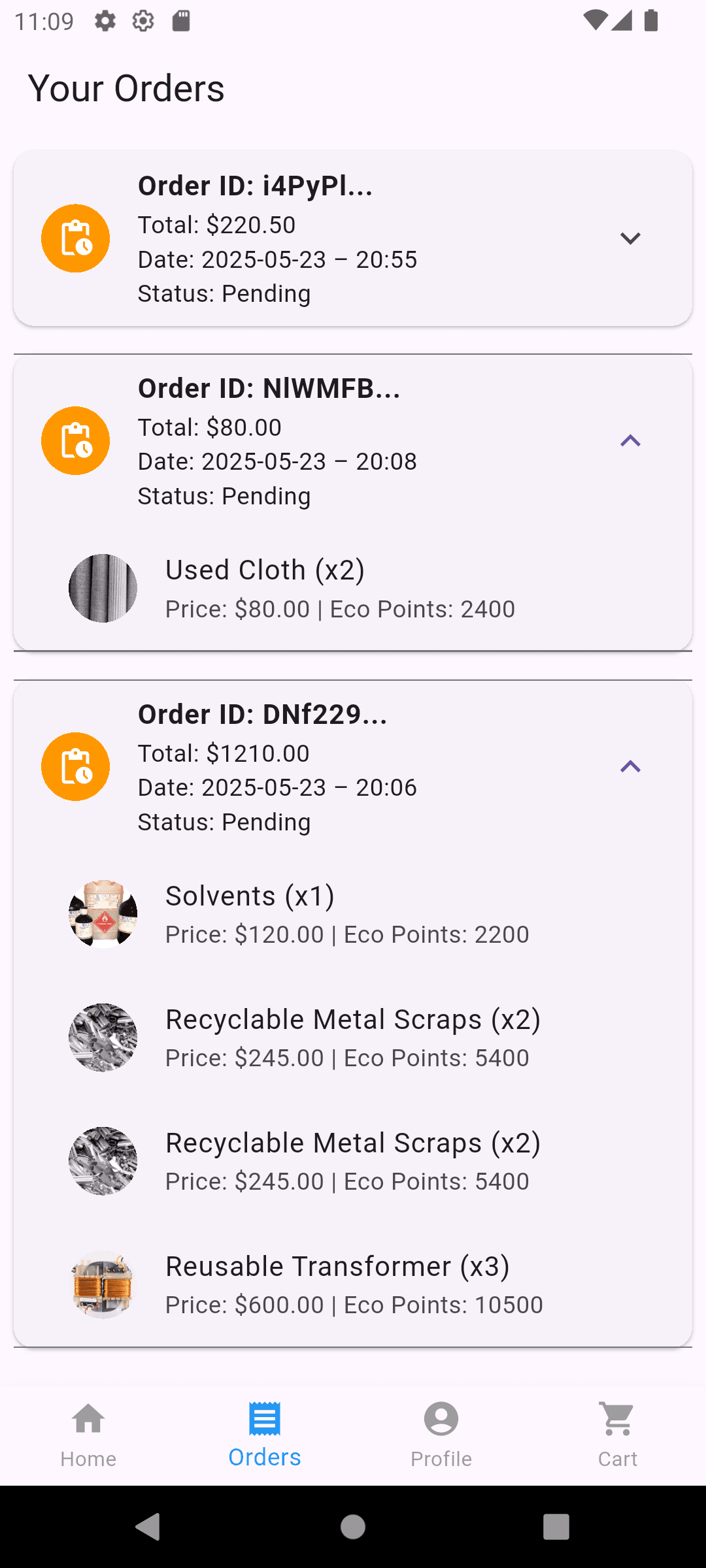Tap the Orders receipt icon
The height and width of the screenshot is (1568, 706).
(264, 1420)
